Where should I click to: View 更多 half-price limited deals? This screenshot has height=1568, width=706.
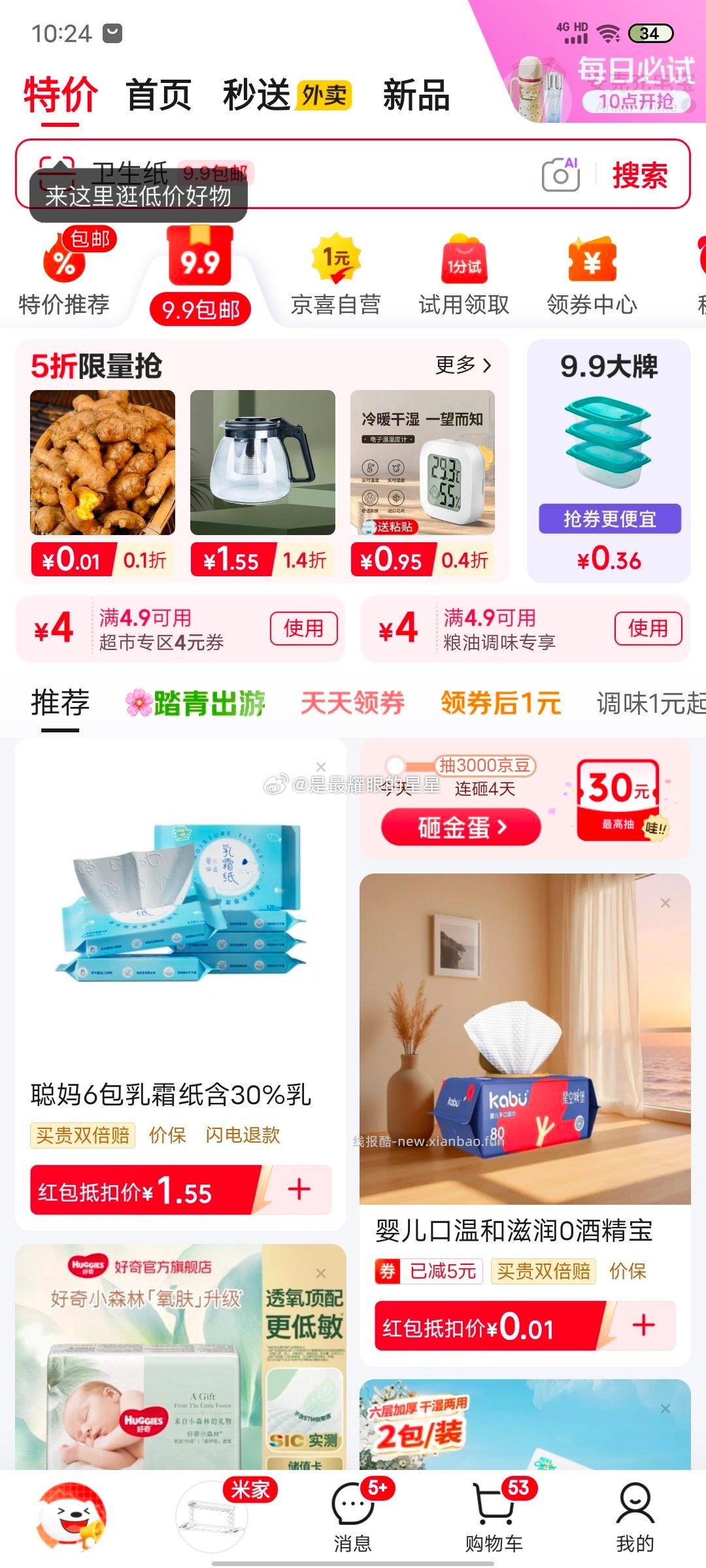coord(463,365)
